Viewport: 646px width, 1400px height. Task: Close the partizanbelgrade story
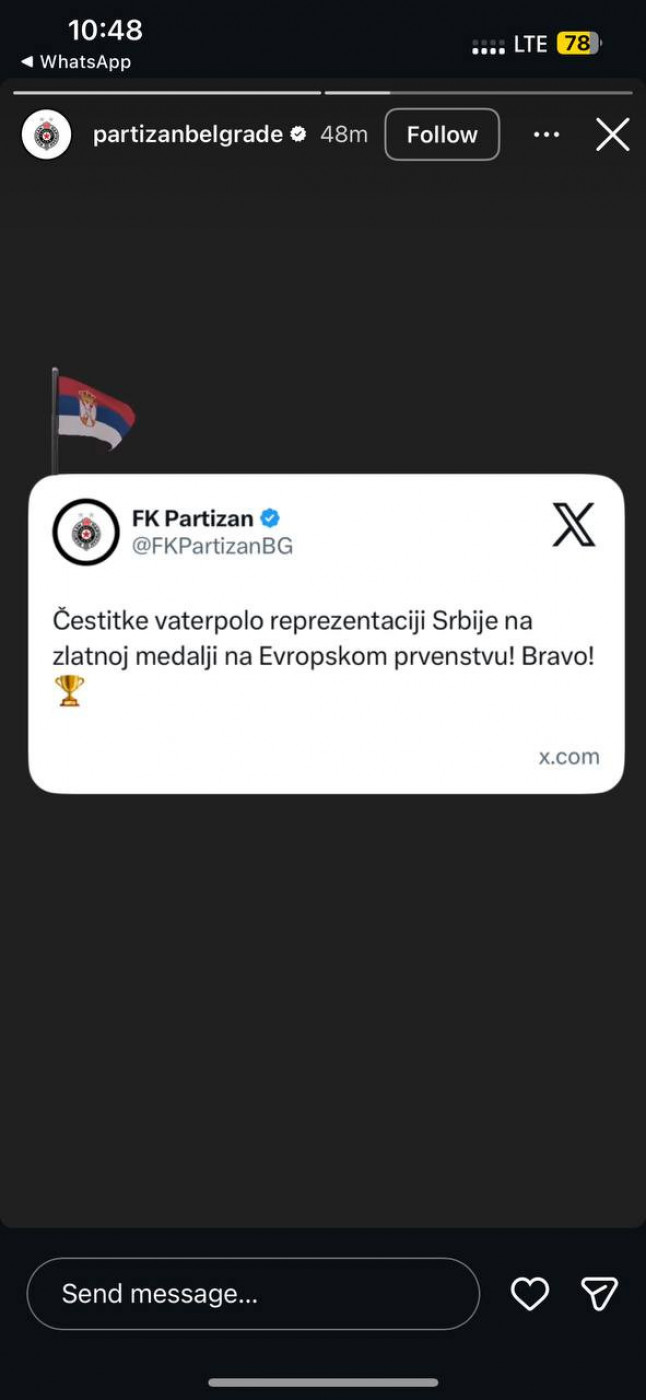(612, 135)
